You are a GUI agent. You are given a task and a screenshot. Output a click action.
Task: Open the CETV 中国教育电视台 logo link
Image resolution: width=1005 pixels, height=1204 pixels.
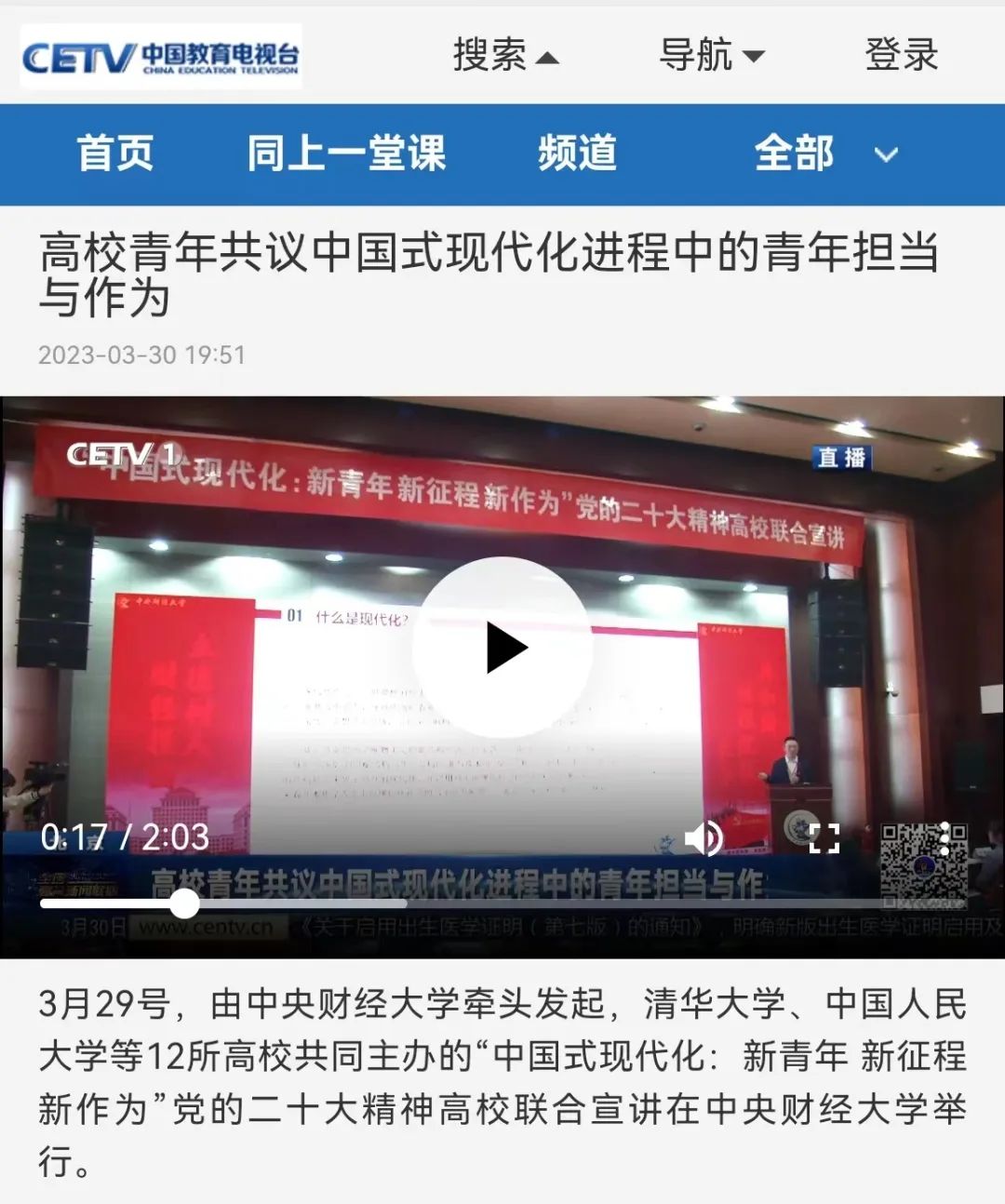point(161,57)
